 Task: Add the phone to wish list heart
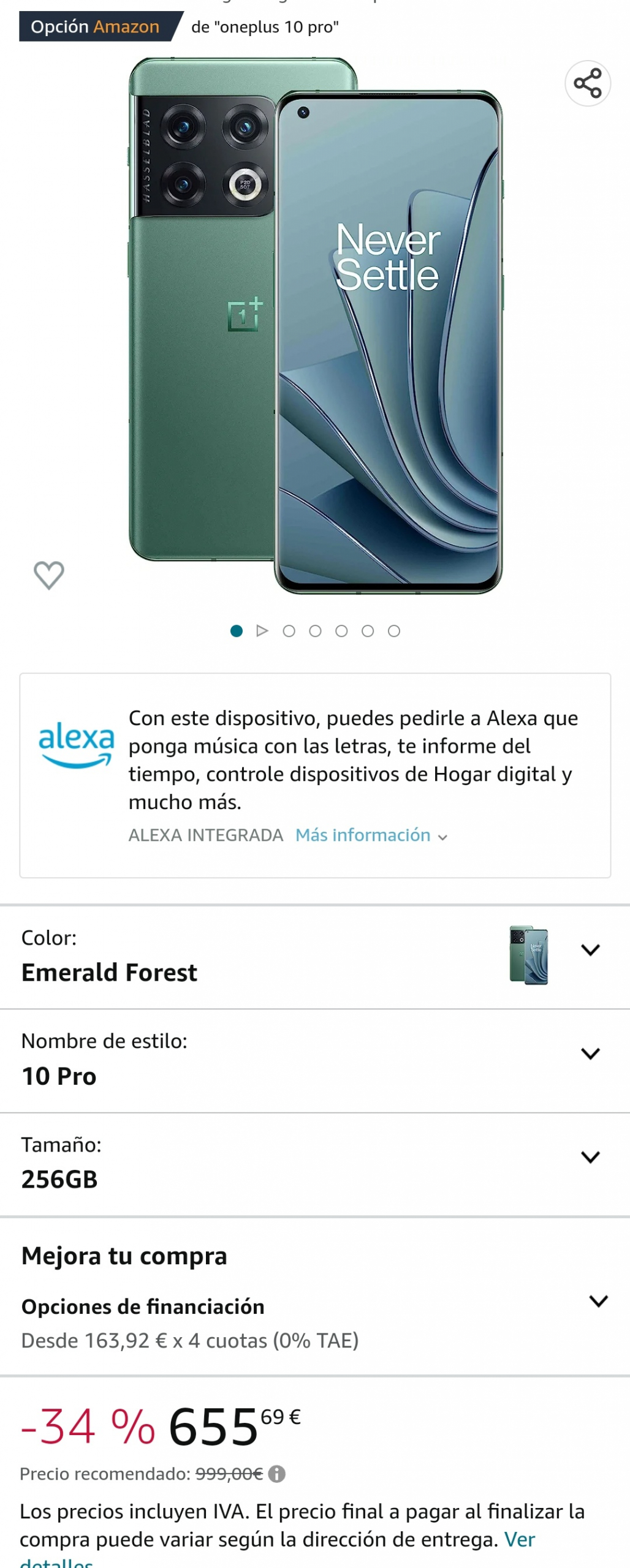(x=48, y=575)
